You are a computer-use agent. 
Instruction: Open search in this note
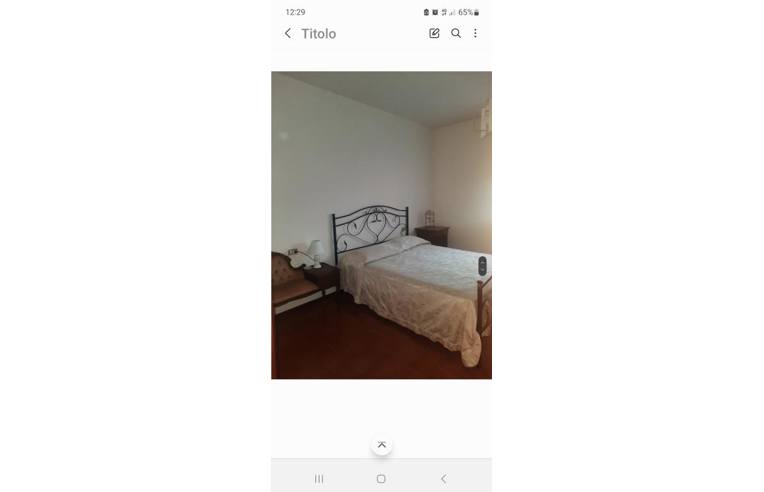coord(456,33)
